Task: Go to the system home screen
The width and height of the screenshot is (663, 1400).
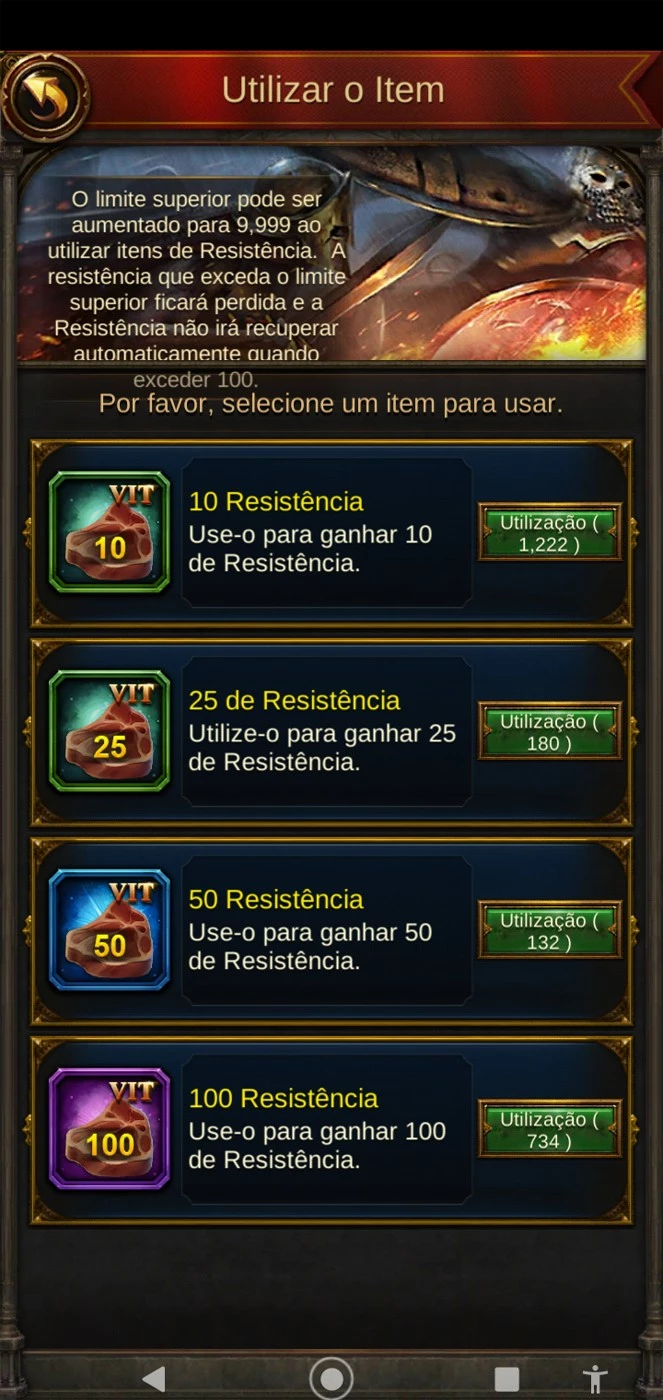Action: pos(331,1379)
